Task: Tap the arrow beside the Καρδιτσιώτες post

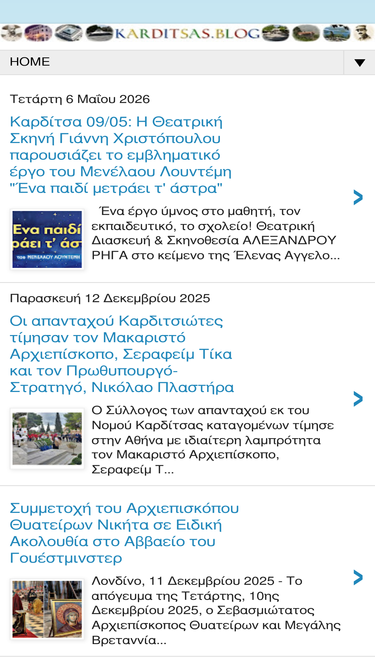Action: (358, 399)
